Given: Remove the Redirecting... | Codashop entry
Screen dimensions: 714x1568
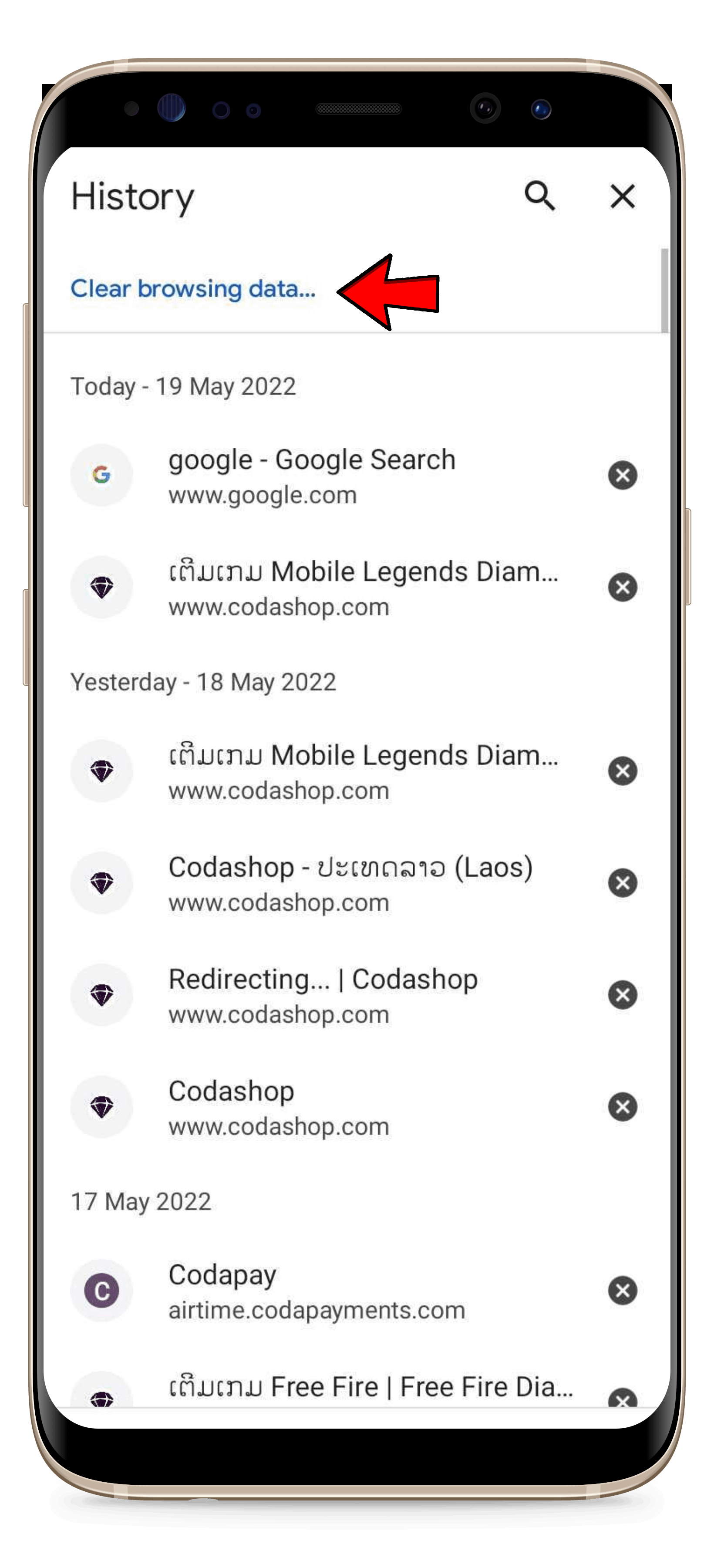Looking at the screenshot, I should [622, 995].
